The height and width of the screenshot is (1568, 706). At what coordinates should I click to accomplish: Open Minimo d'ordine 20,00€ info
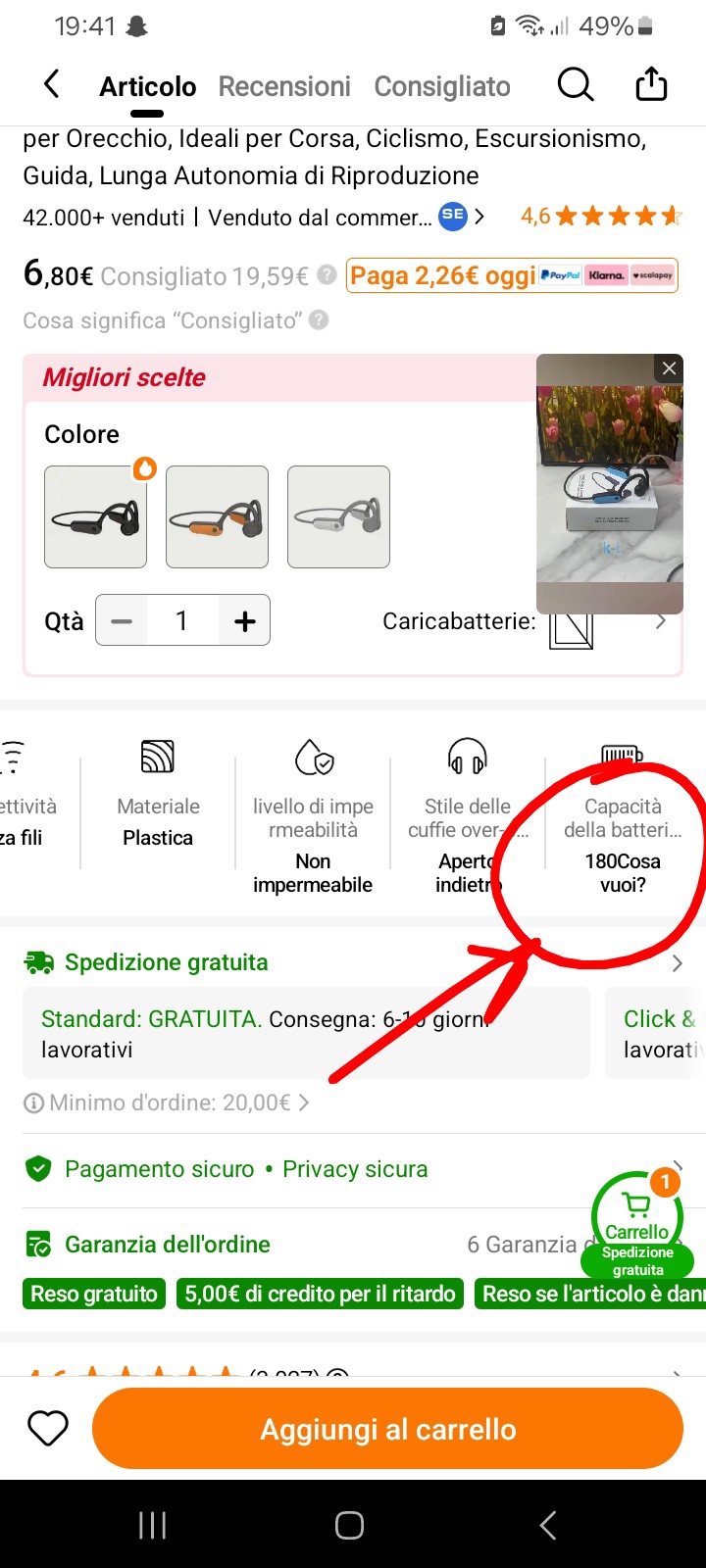(167, 1102)
